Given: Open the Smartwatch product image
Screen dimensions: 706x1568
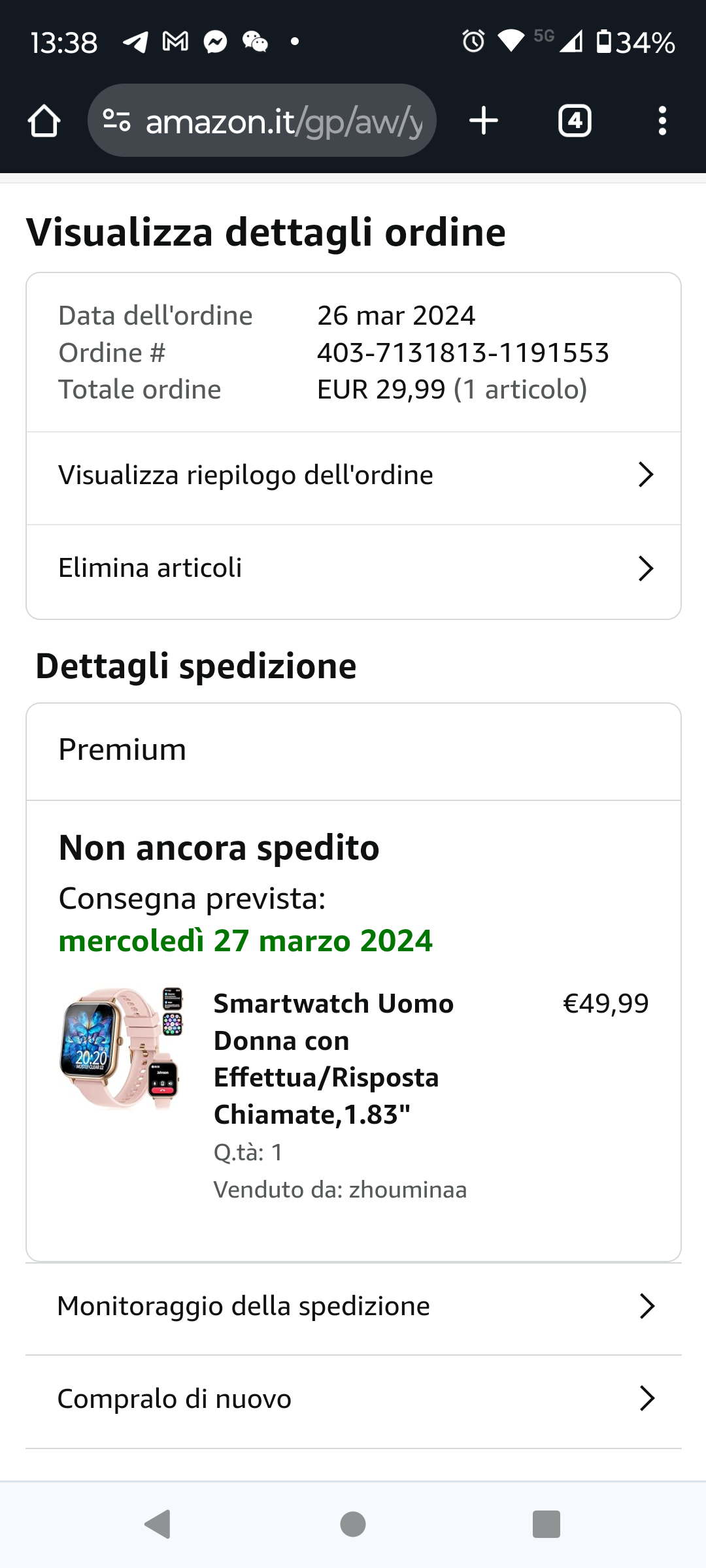Looking at the screenshot, I should [122, 1047].
